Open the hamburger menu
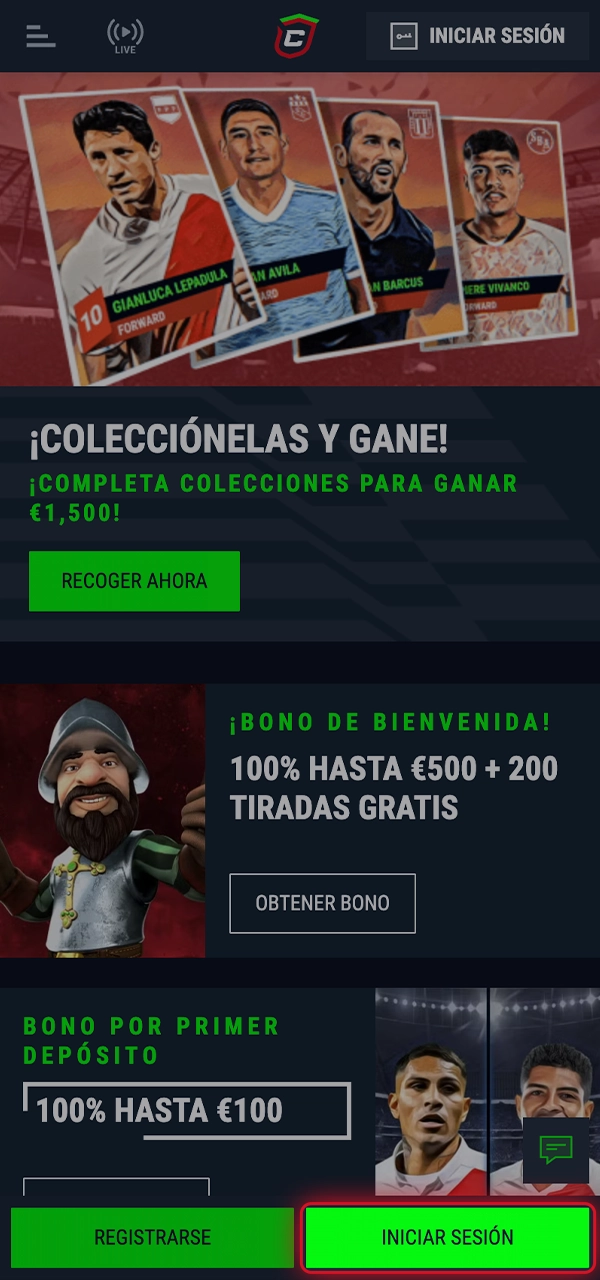The image size is (600, 1280). tap(41, 36)
